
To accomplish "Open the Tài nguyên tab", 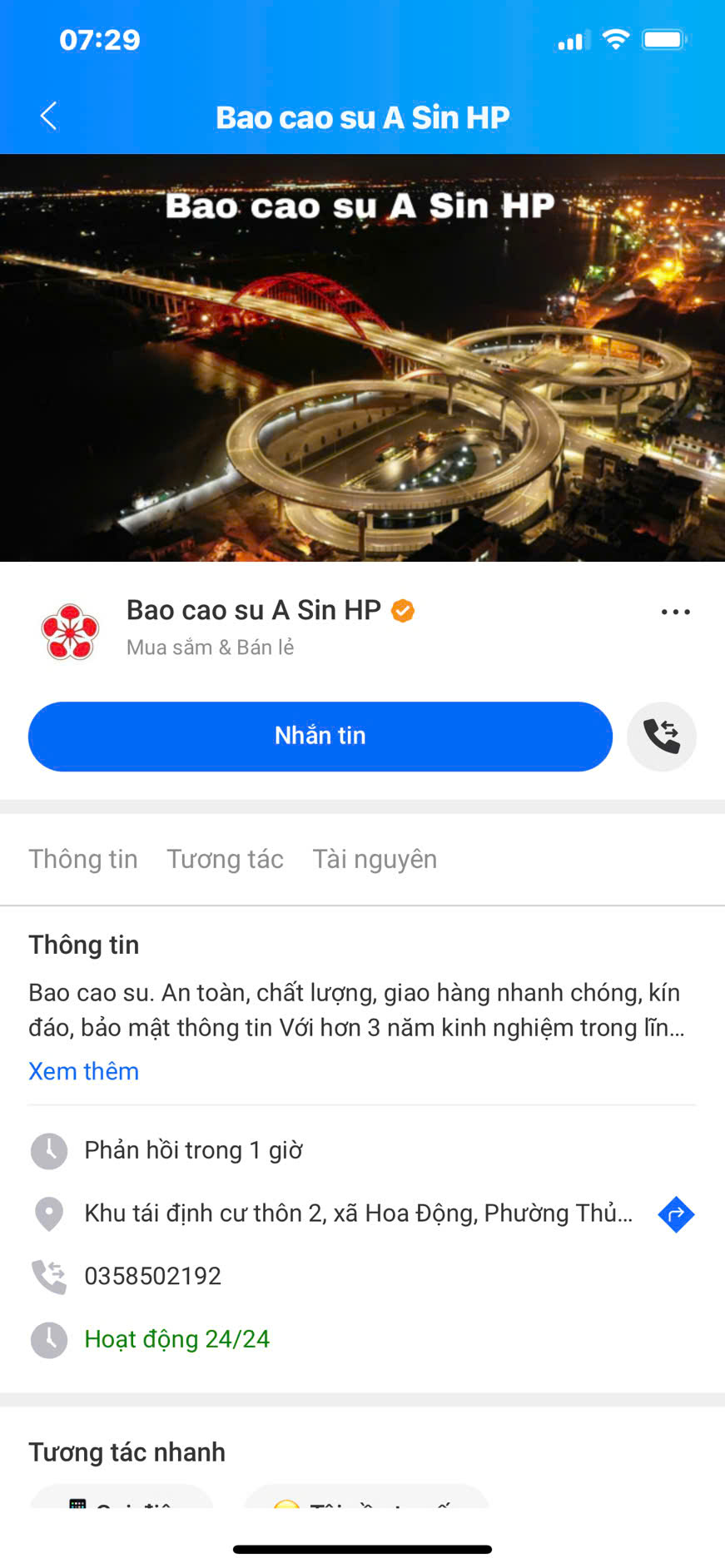I will [375, 859].
